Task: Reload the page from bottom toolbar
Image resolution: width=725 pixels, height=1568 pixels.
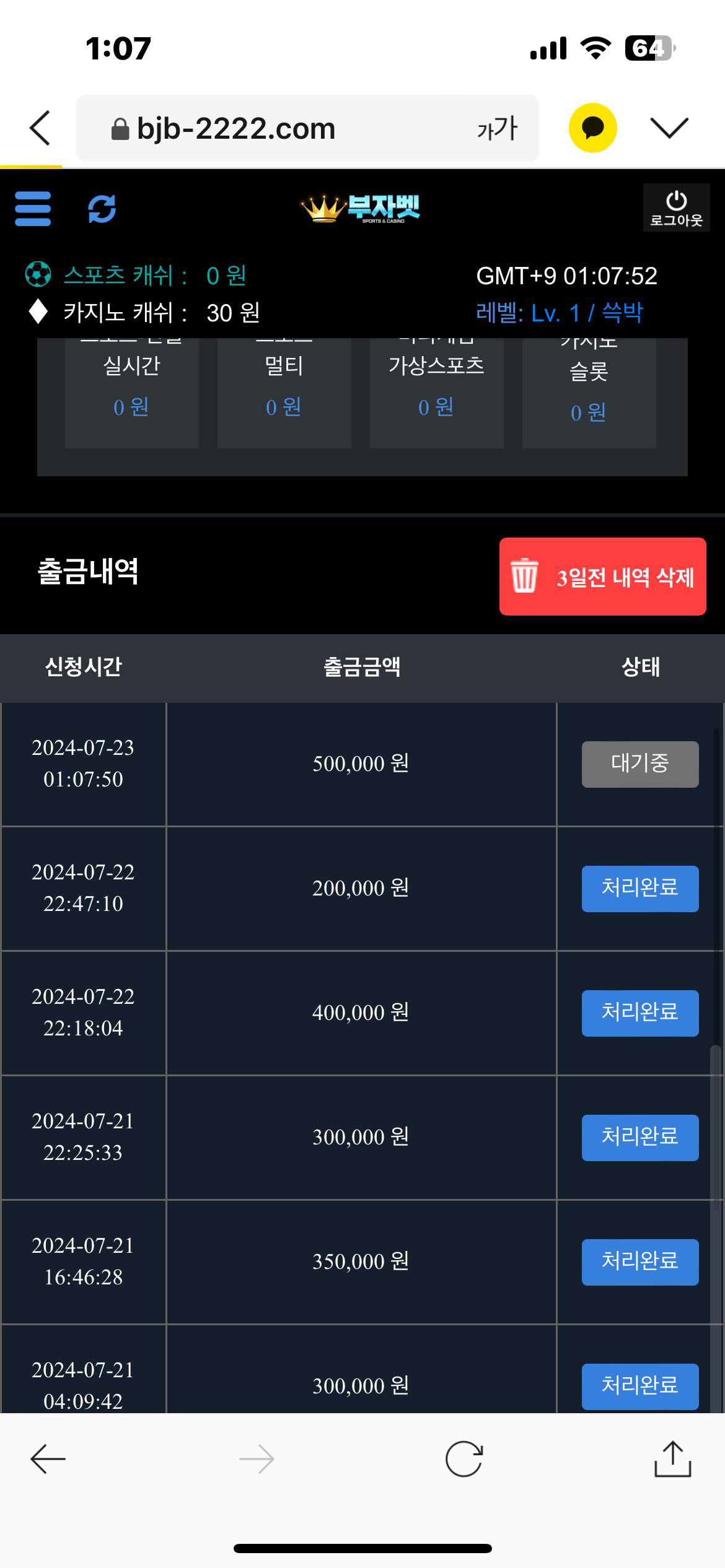Action: coord(464,1458)
